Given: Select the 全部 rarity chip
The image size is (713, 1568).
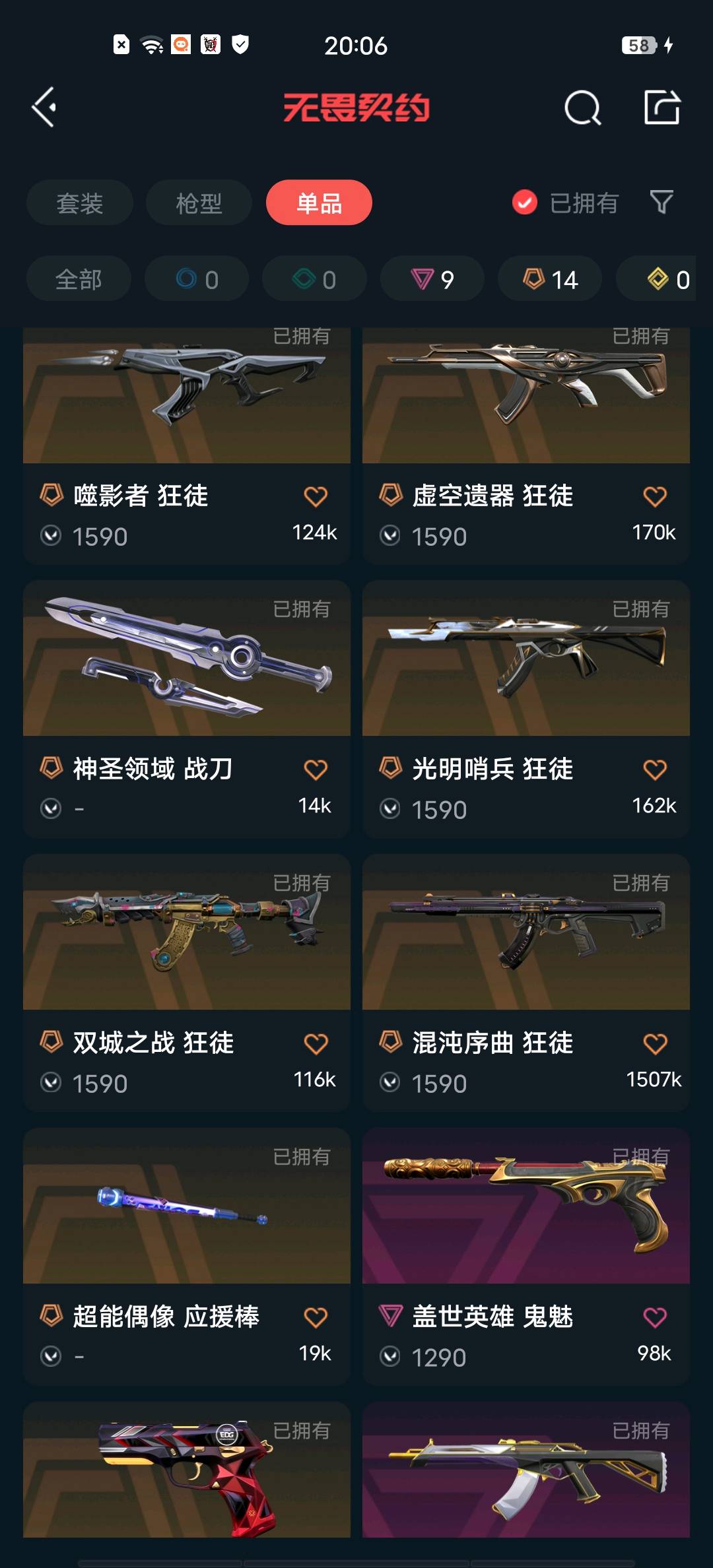Looking at the screenshot, I should (79, 279).
